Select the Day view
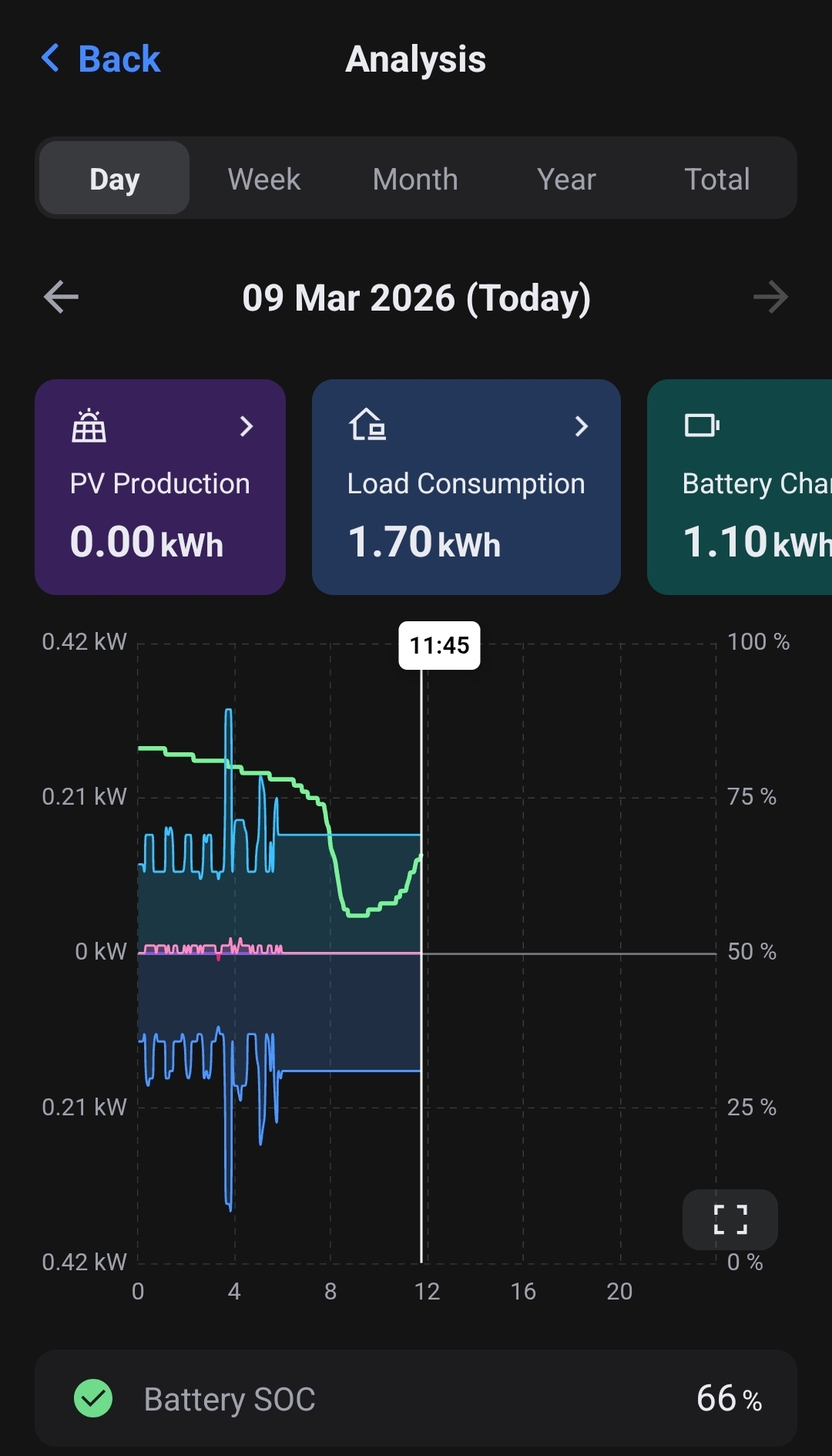This screenshot has width=832, height=1456. coord(114,179)
